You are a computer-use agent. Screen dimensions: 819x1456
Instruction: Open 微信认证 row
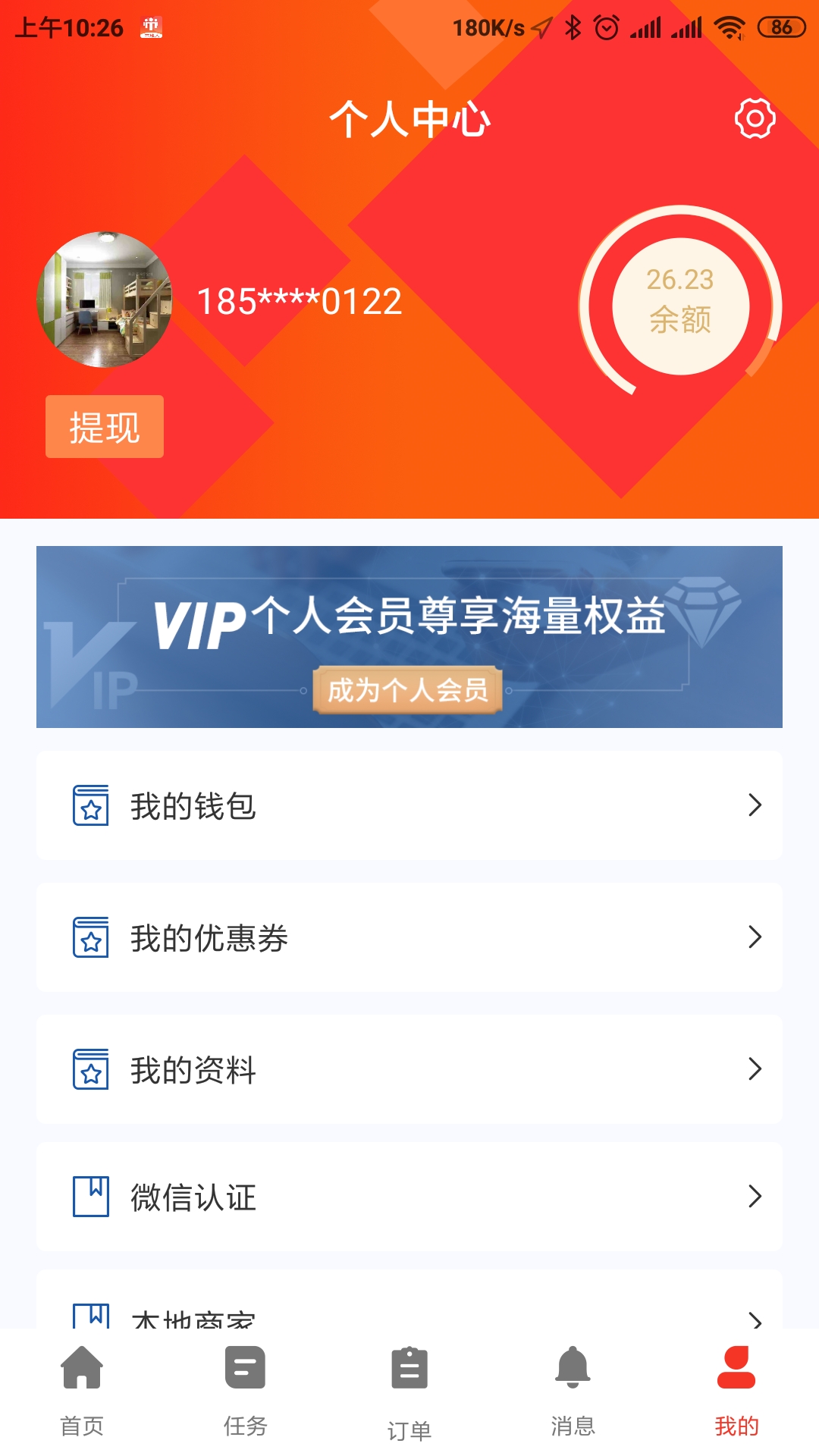pos(409,1197)
